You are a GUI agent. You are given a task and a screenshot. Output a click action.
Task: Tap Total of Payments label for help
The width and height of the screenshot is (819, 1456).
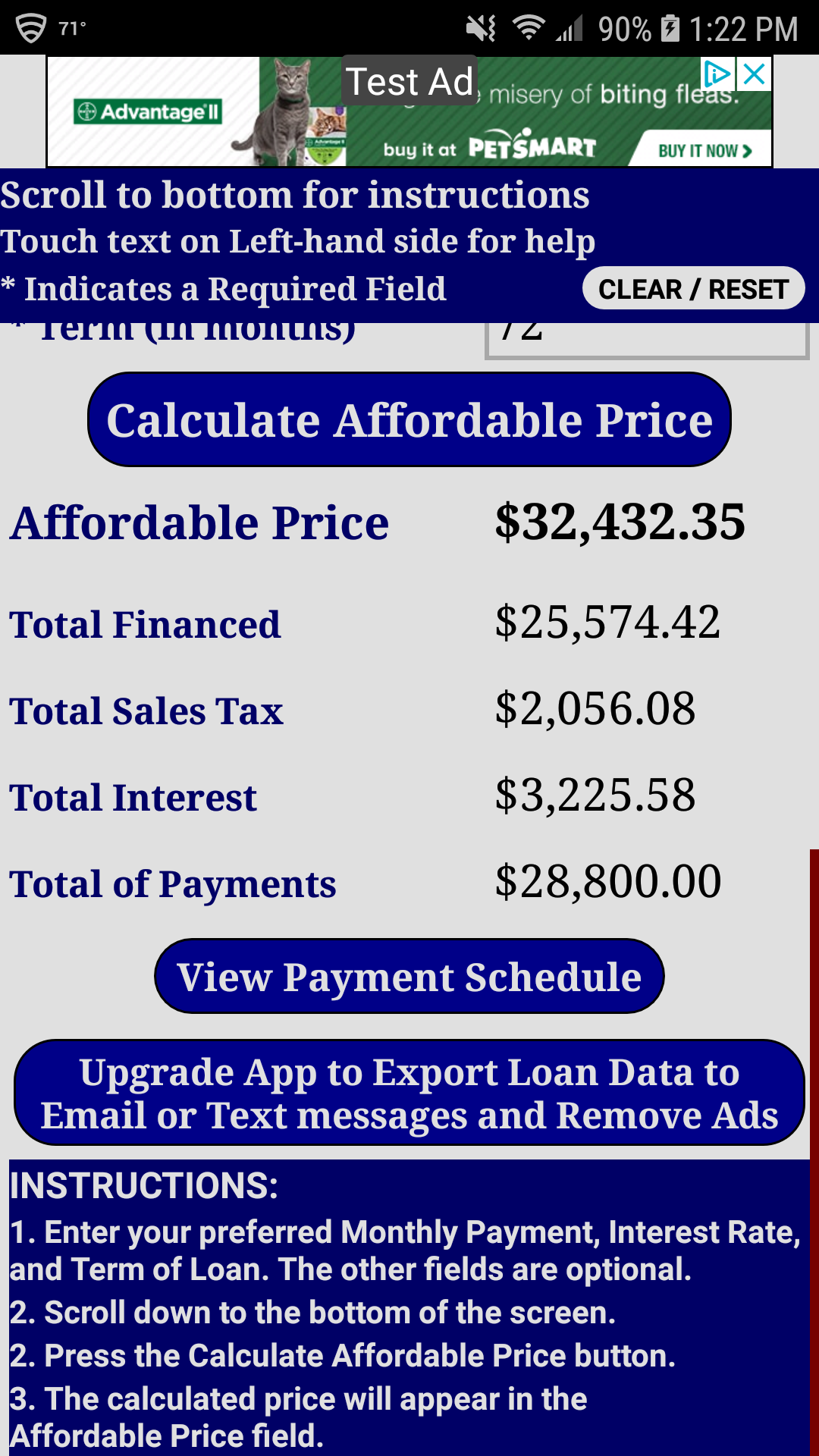tap(173, 884)
